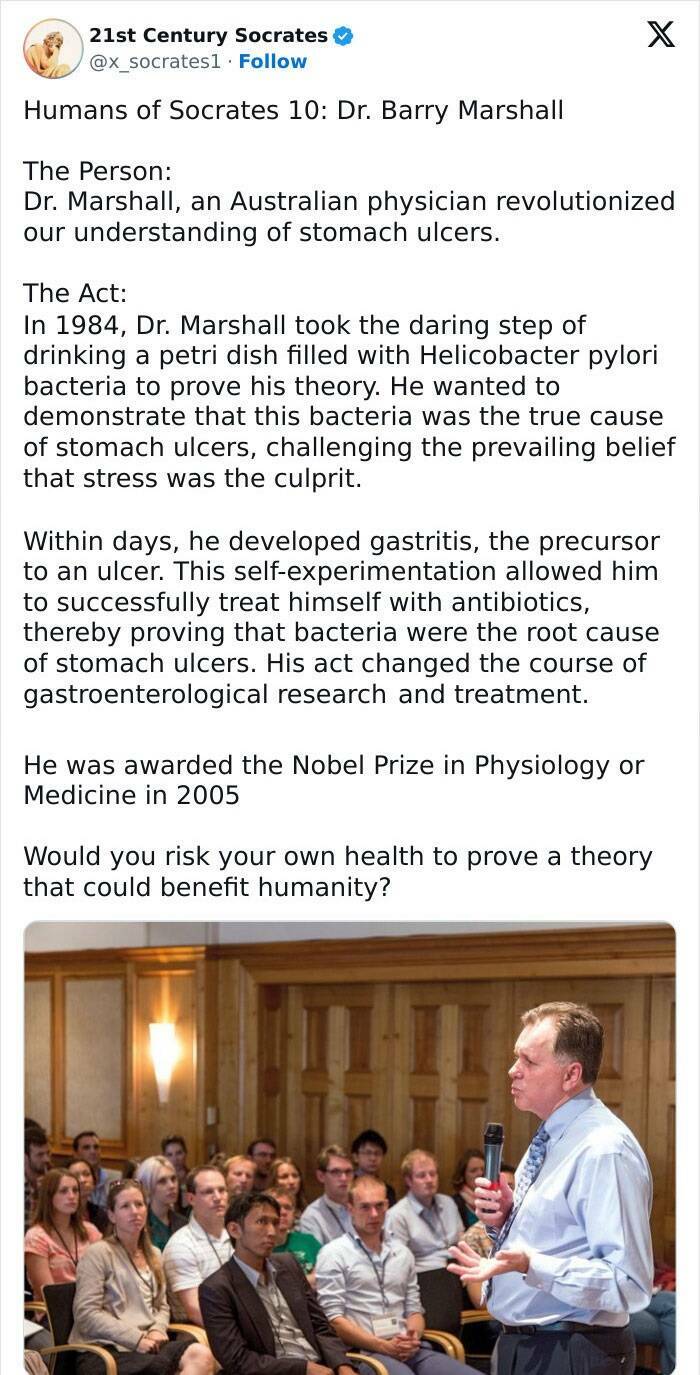This screenshot has height=1375, width=700.
Task: View this post on X via logo
Action: pyautogui.click(x=660, y=35)
